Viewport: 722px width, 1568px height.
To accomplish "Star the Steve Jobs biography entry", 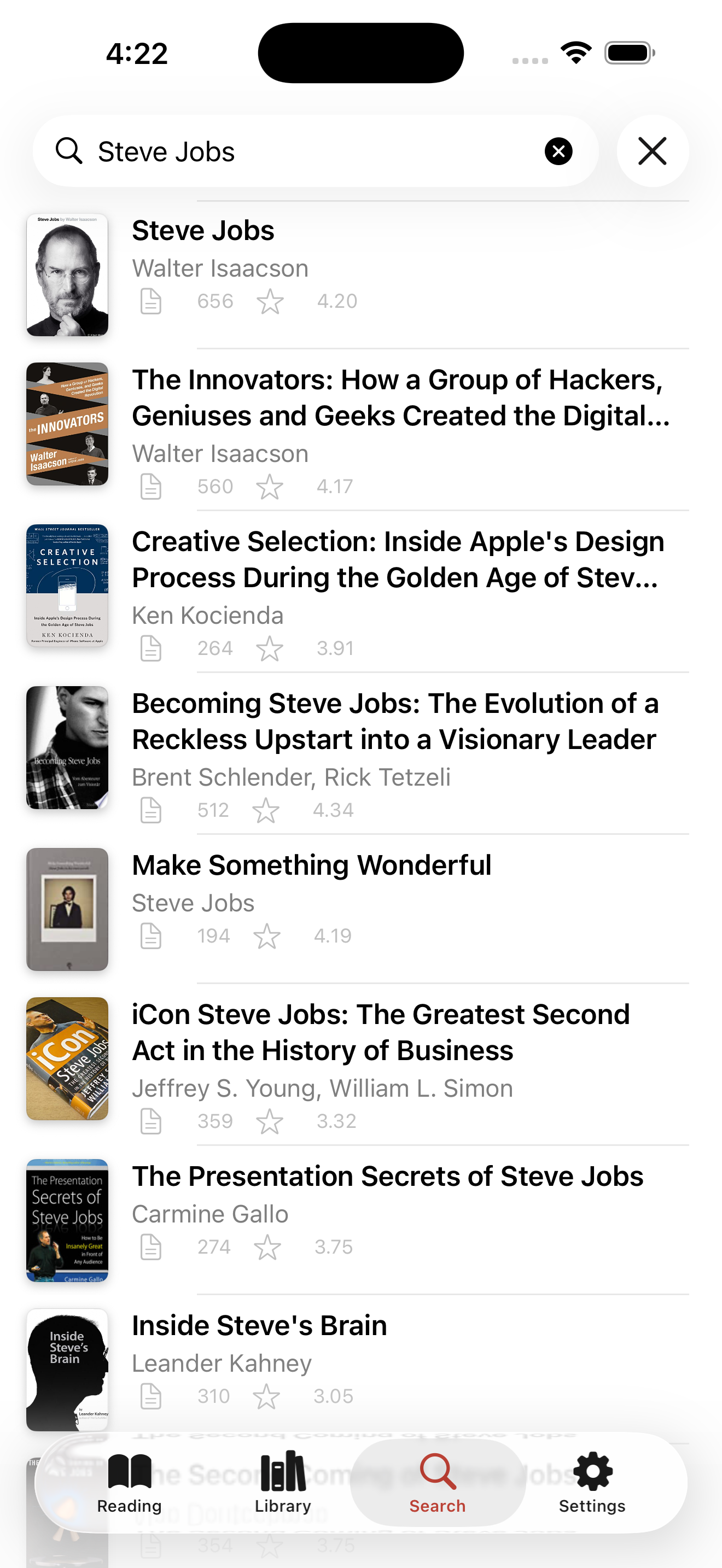I will tap(270, 301).
